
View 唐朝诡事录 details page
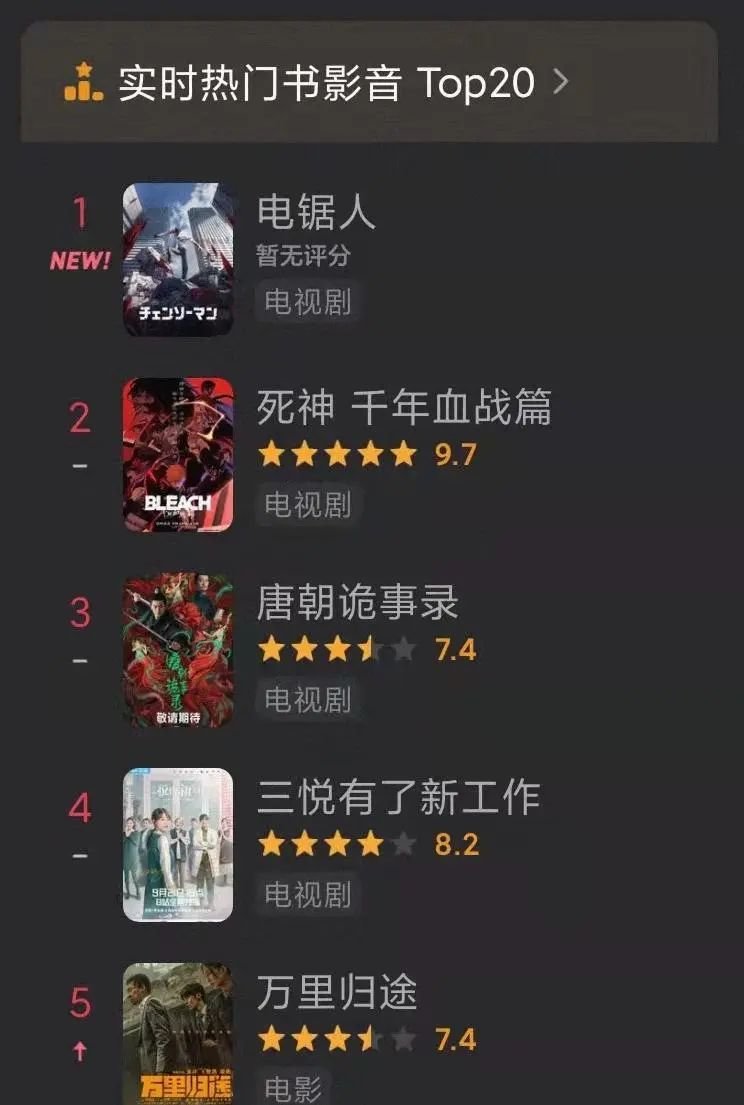pos(357,603)
